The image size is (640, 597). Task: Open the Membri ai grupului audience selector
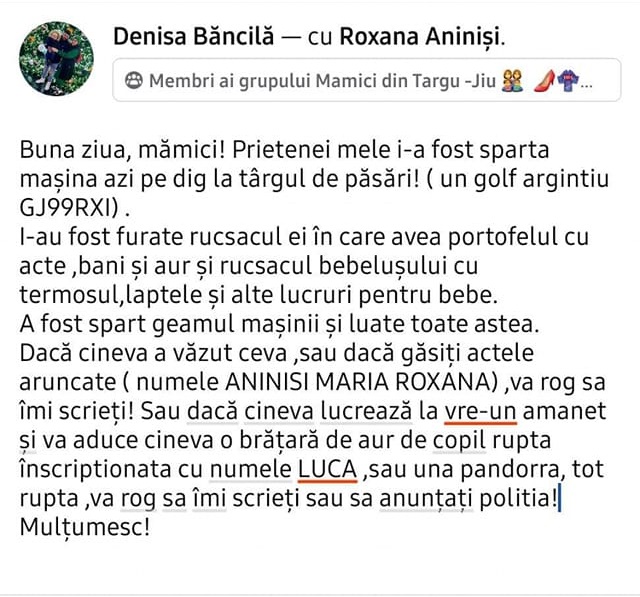(366, 80)
